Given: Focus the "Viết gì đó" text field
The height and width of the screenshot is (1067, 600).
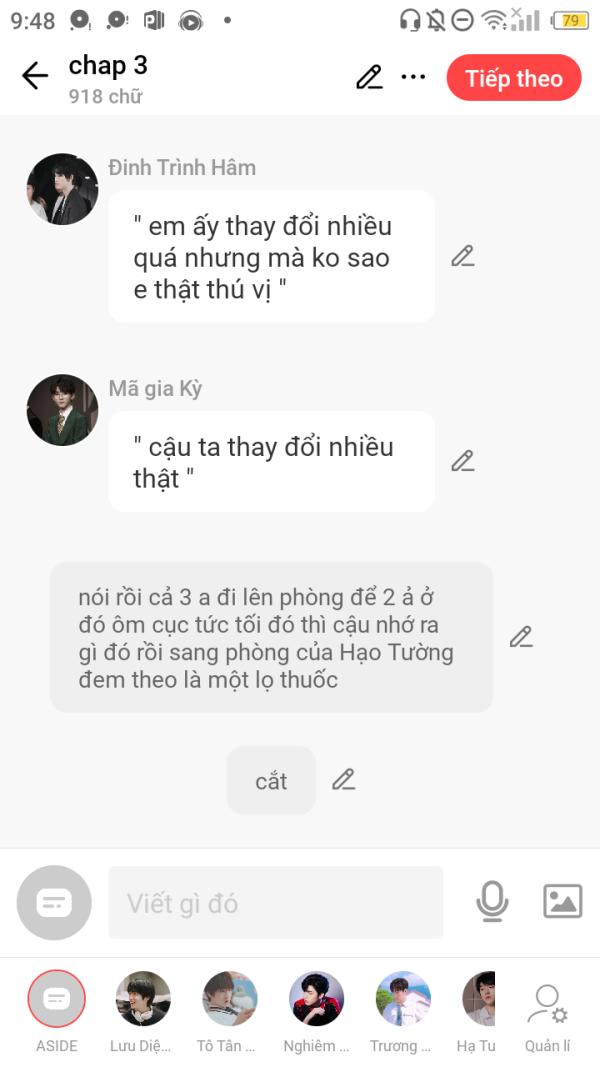Looking at the screenshot, I should 276,902.
